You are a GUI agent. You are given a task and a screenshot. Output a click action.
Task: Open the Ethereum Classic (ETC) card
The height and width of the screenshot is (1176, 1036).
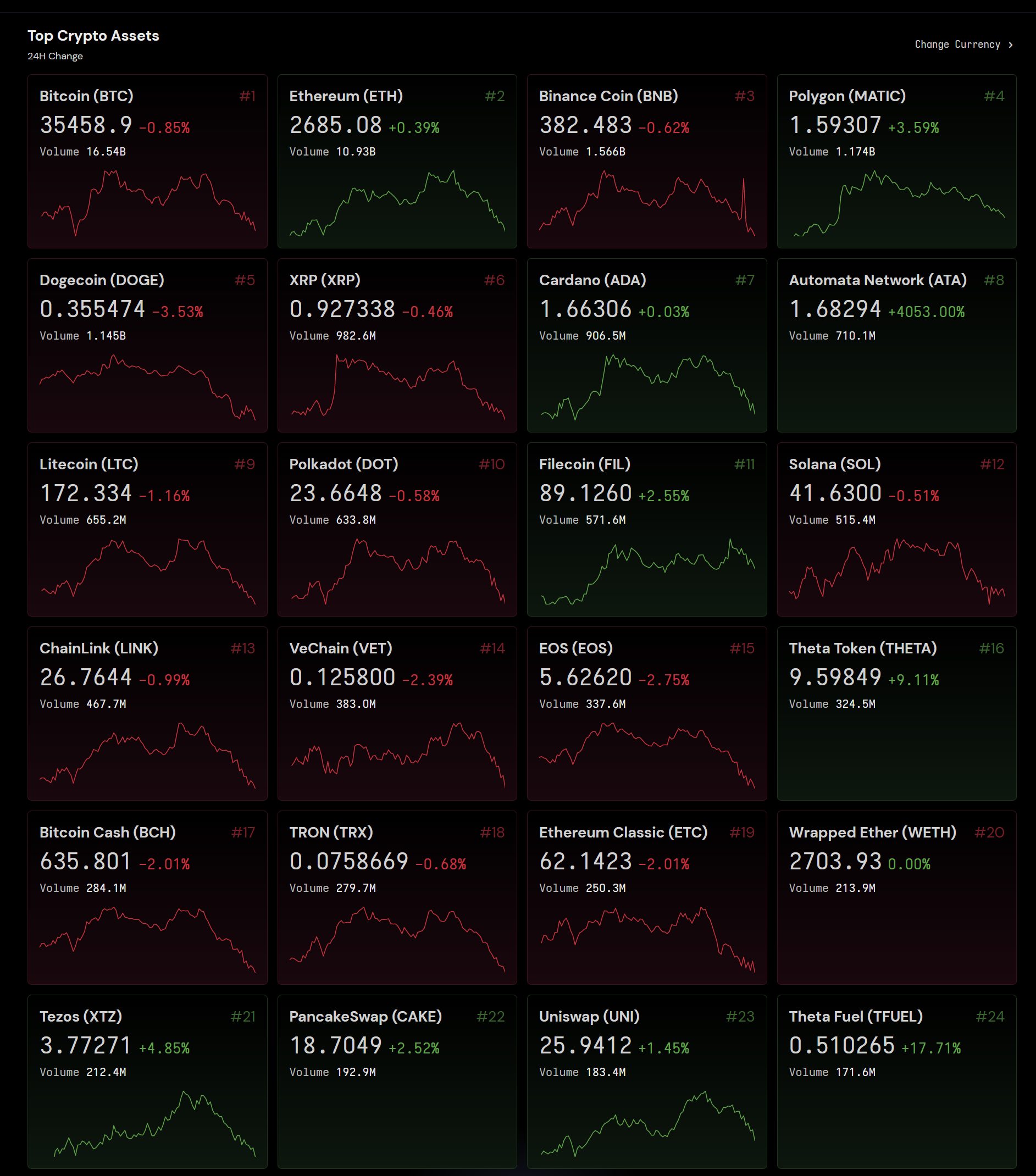pyautogui.click(x=647, y=897)
